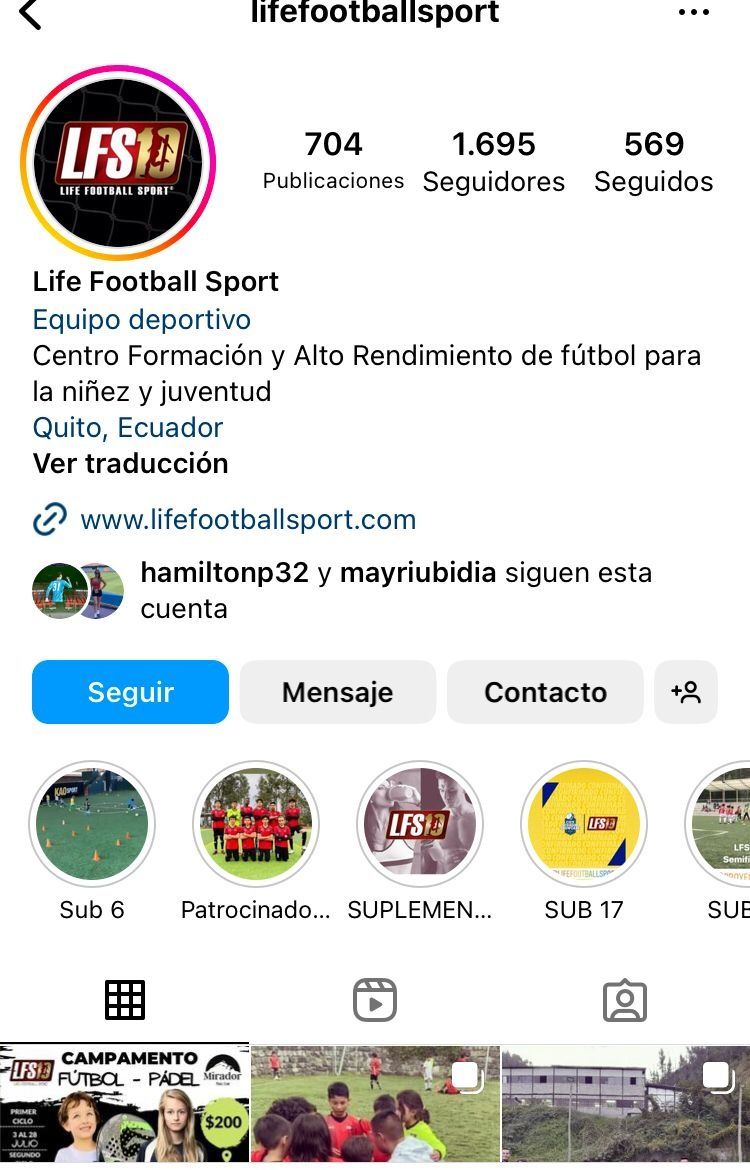
Task: Switch to the tagged photos tab
Action: pos(625,1000)
